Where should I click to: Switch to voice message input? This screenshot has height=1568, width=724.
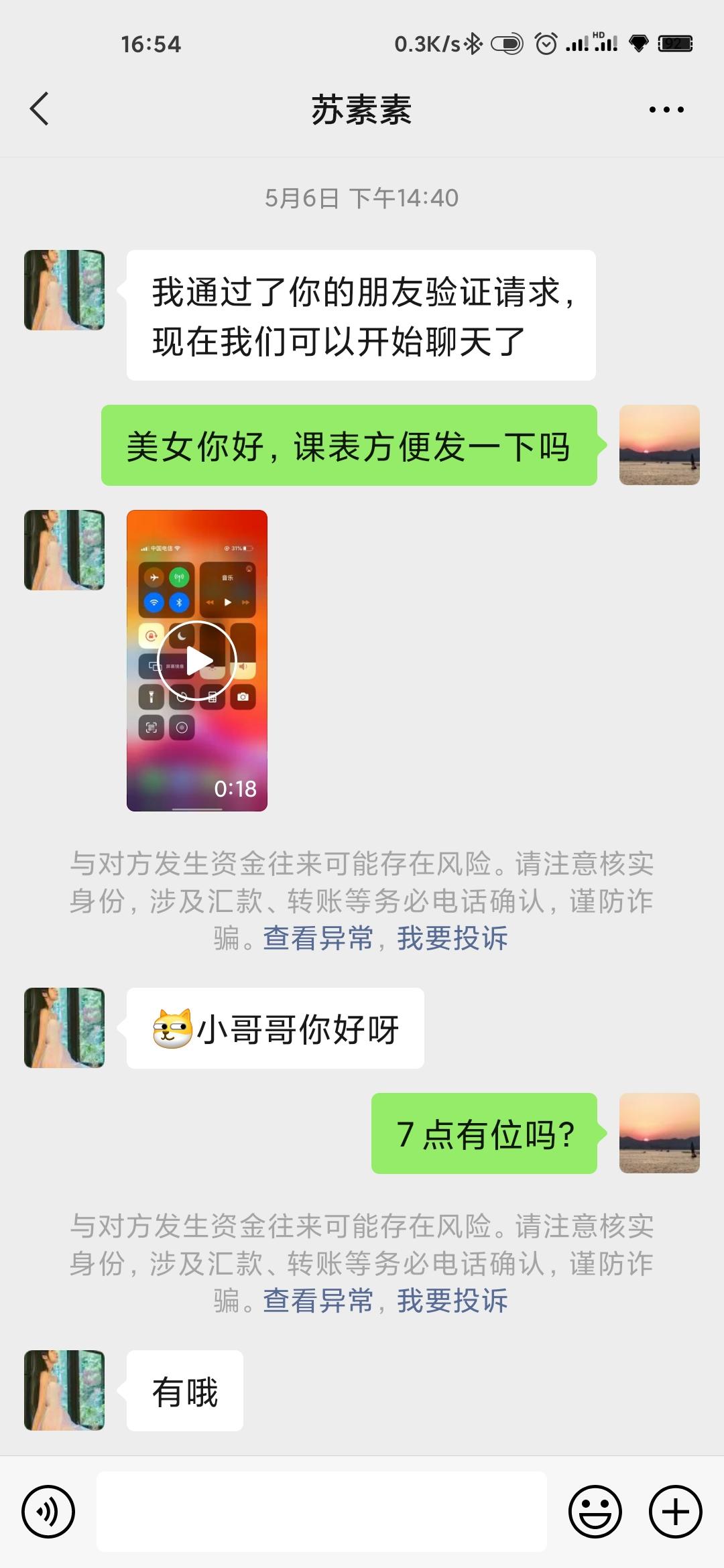(x=48, y=1512)
